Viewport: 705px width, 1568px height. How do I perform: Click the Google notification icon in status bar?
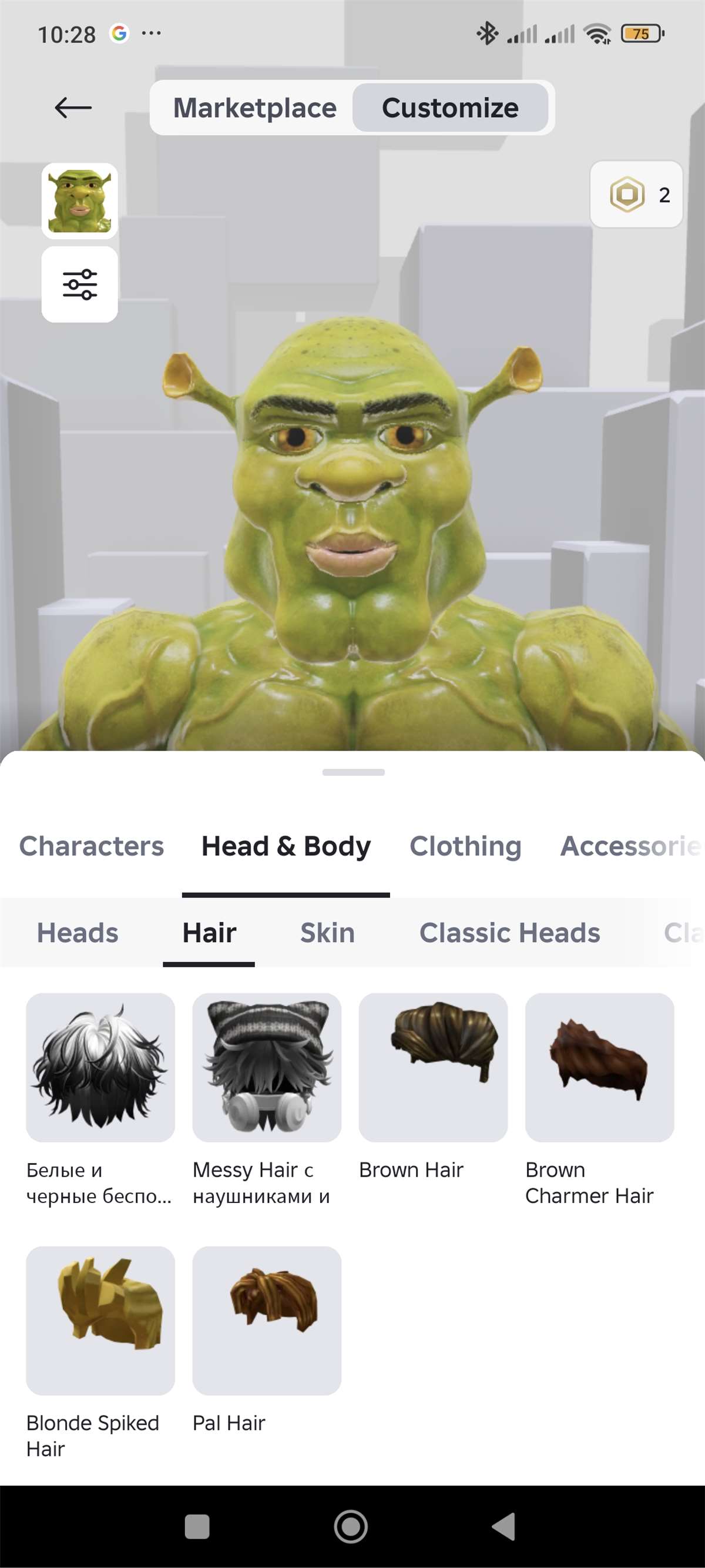pyautogui.click(x=119, y=33)
